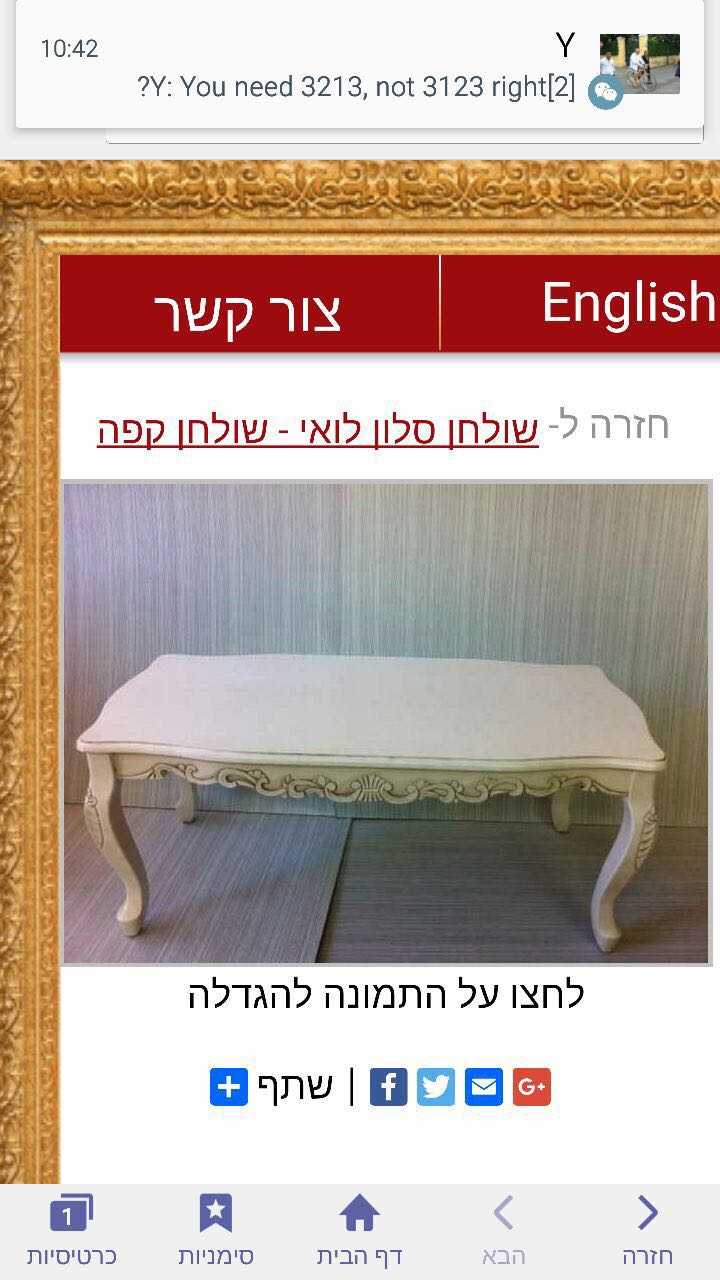Image resolution: width=720 pixels, height=1280 pixels.
Task: Share the table on Facebook
Action: [x=388, y=1086]
